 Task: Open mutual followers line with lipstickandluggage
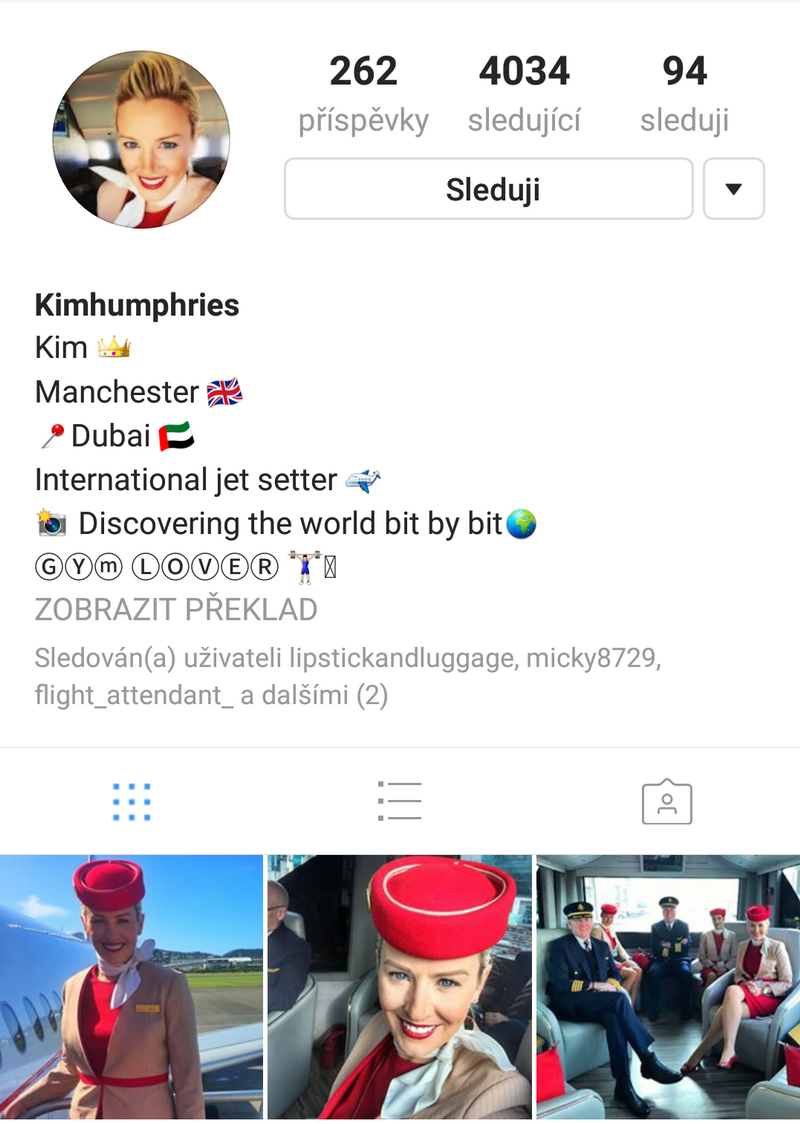(x=346, y=676)
